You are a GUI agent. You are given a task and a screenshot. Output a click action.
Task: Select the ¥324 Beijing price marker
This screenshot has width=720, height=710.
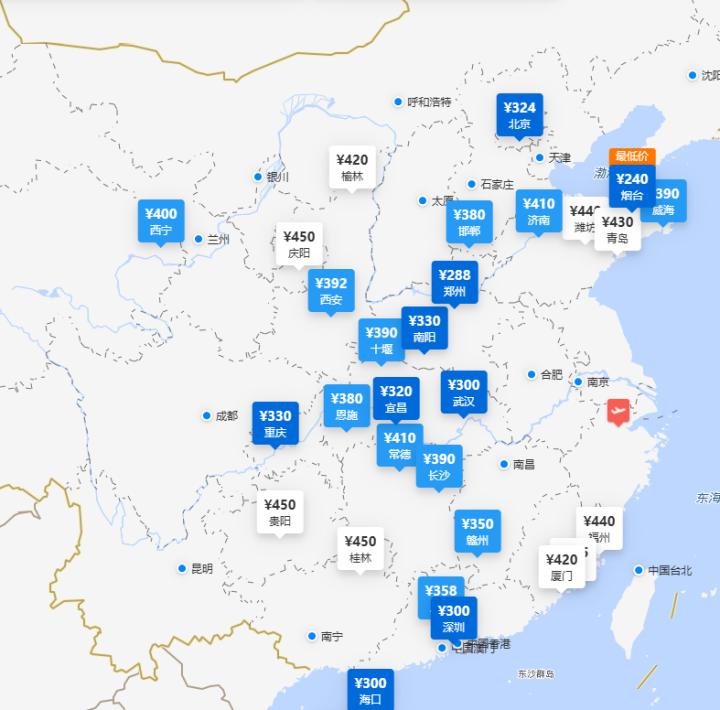(519, 115)
